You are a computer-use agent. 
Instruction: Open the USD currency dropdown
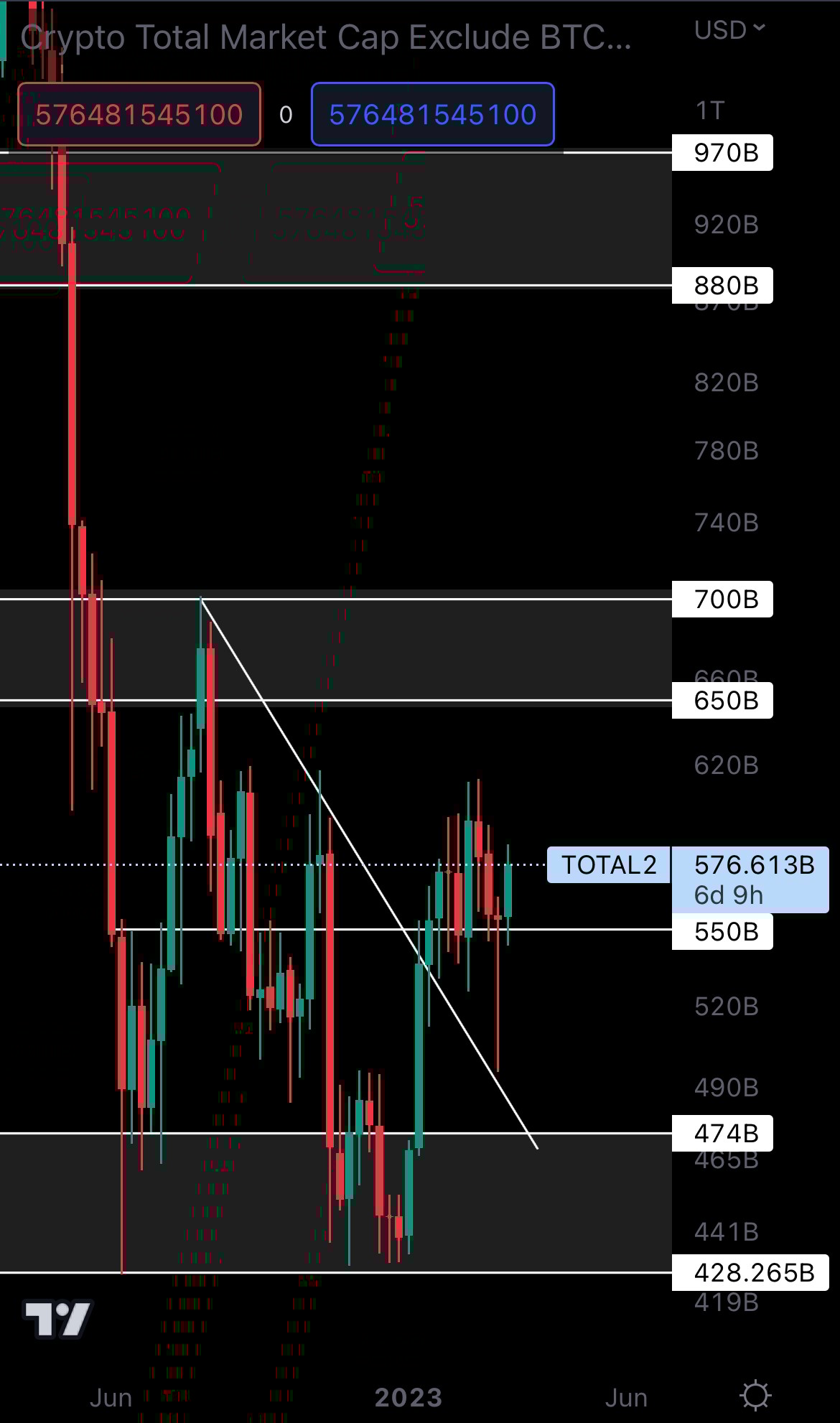coord(729,30)
